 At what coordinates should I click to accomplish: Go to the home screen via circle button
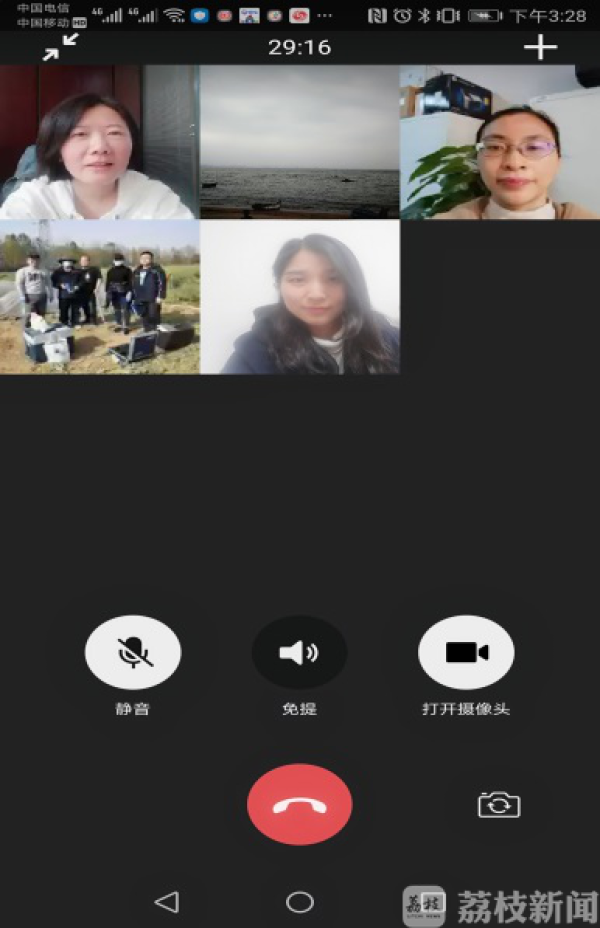coord(299,902)
